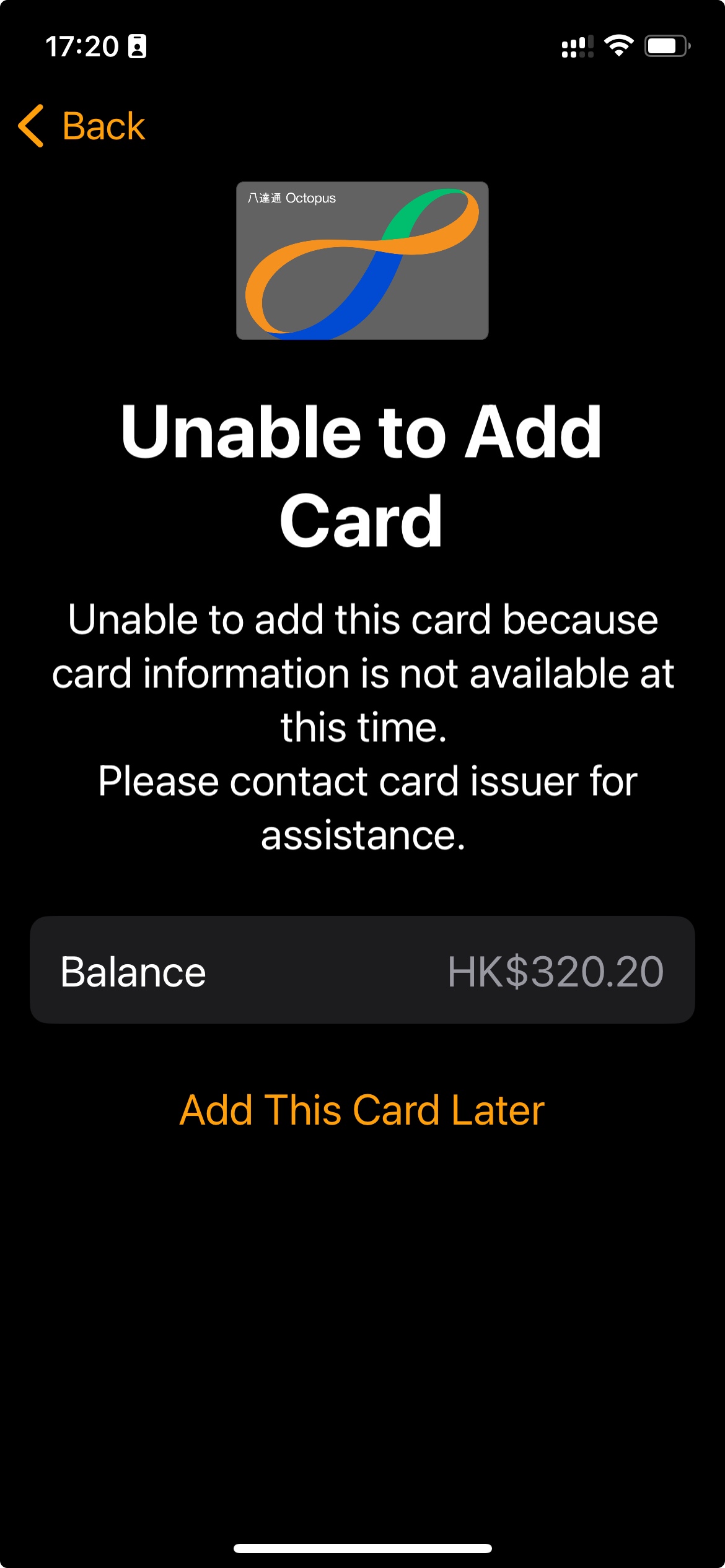
Task: Tap Add This Card Later
Action: (362, 1110)
